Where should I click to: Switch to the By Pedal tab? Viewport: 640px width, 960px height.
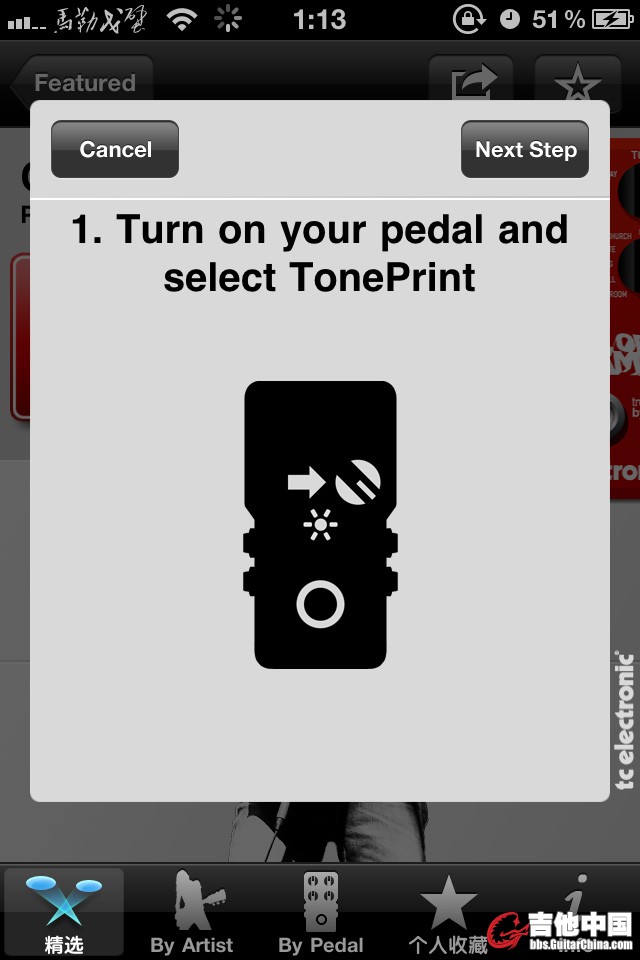tap(320, 912)
